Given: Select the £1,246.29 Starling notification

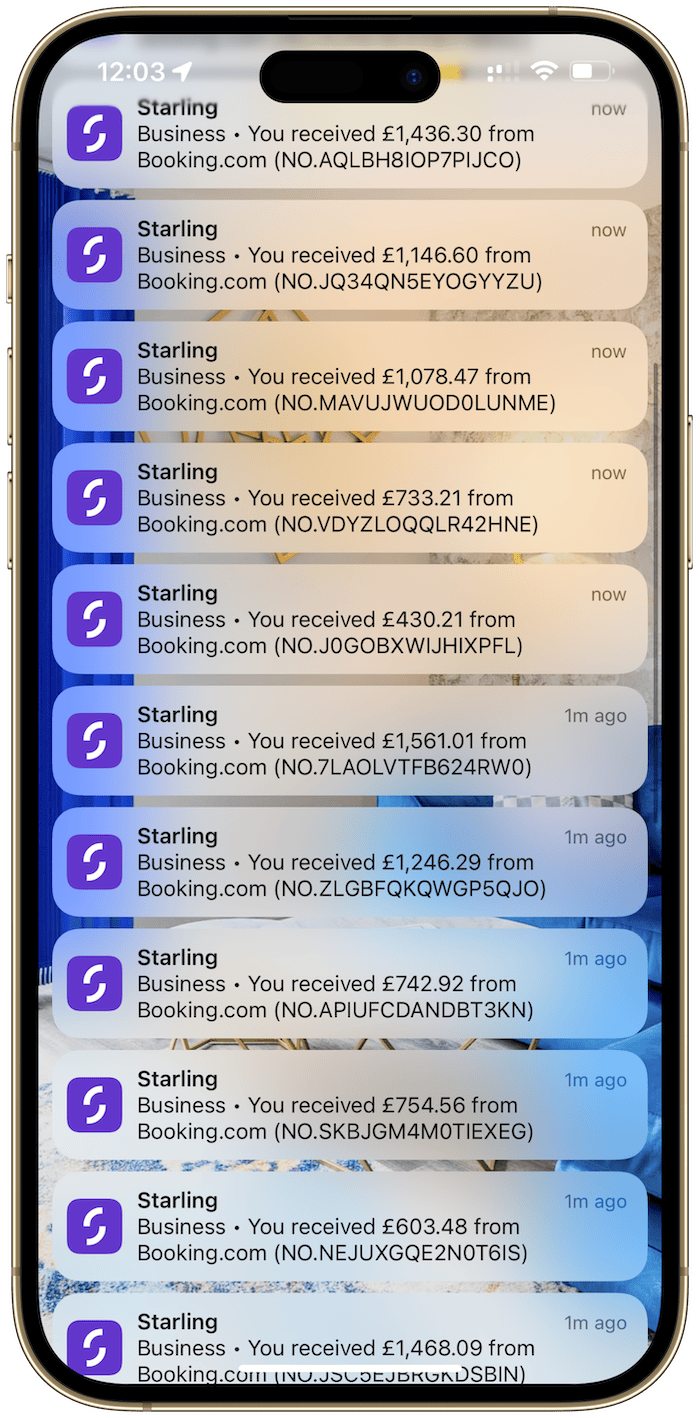Looking at the screenshot, I should tap(349, 862).
